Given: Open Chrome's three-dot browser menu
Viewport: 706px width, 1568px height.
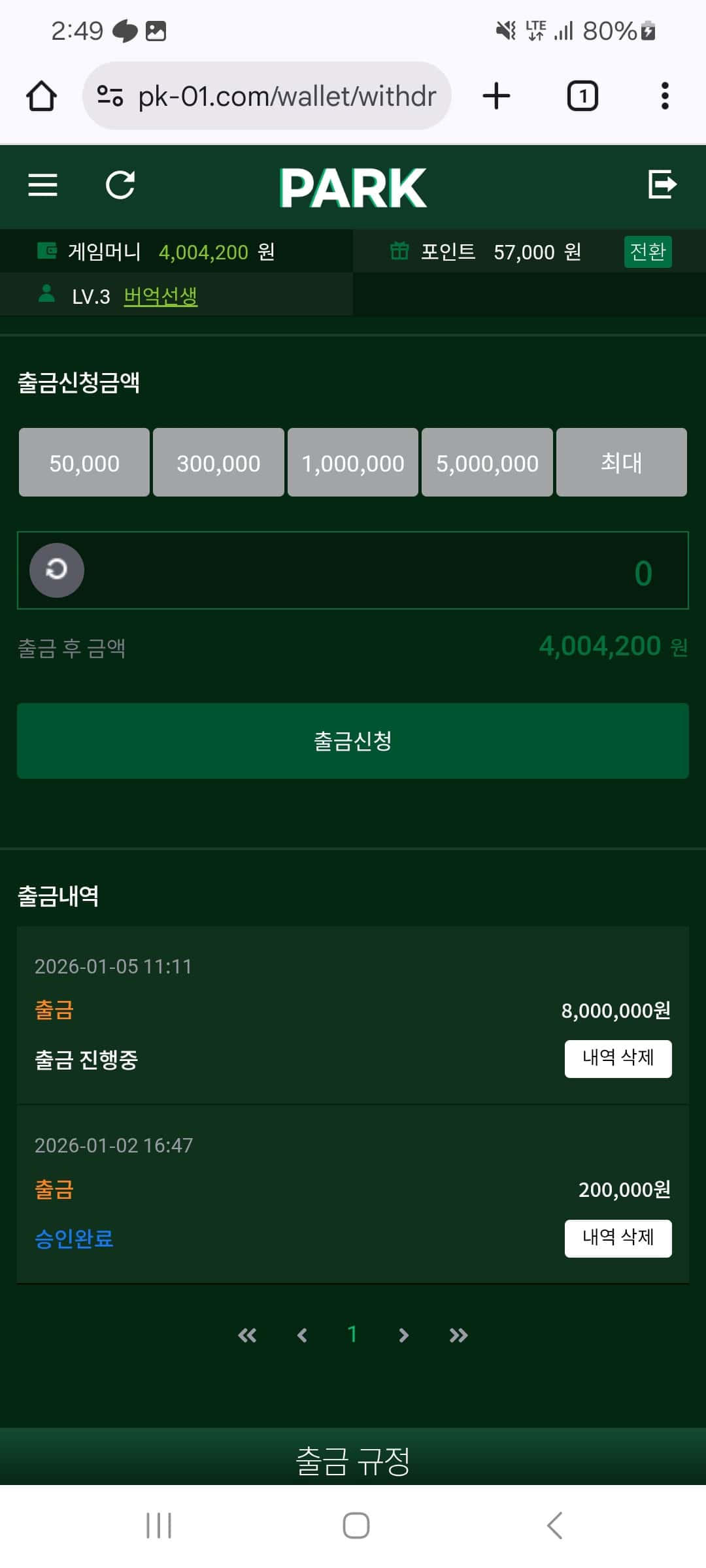Looking at the screenshot, I should [x=664, y=95].
